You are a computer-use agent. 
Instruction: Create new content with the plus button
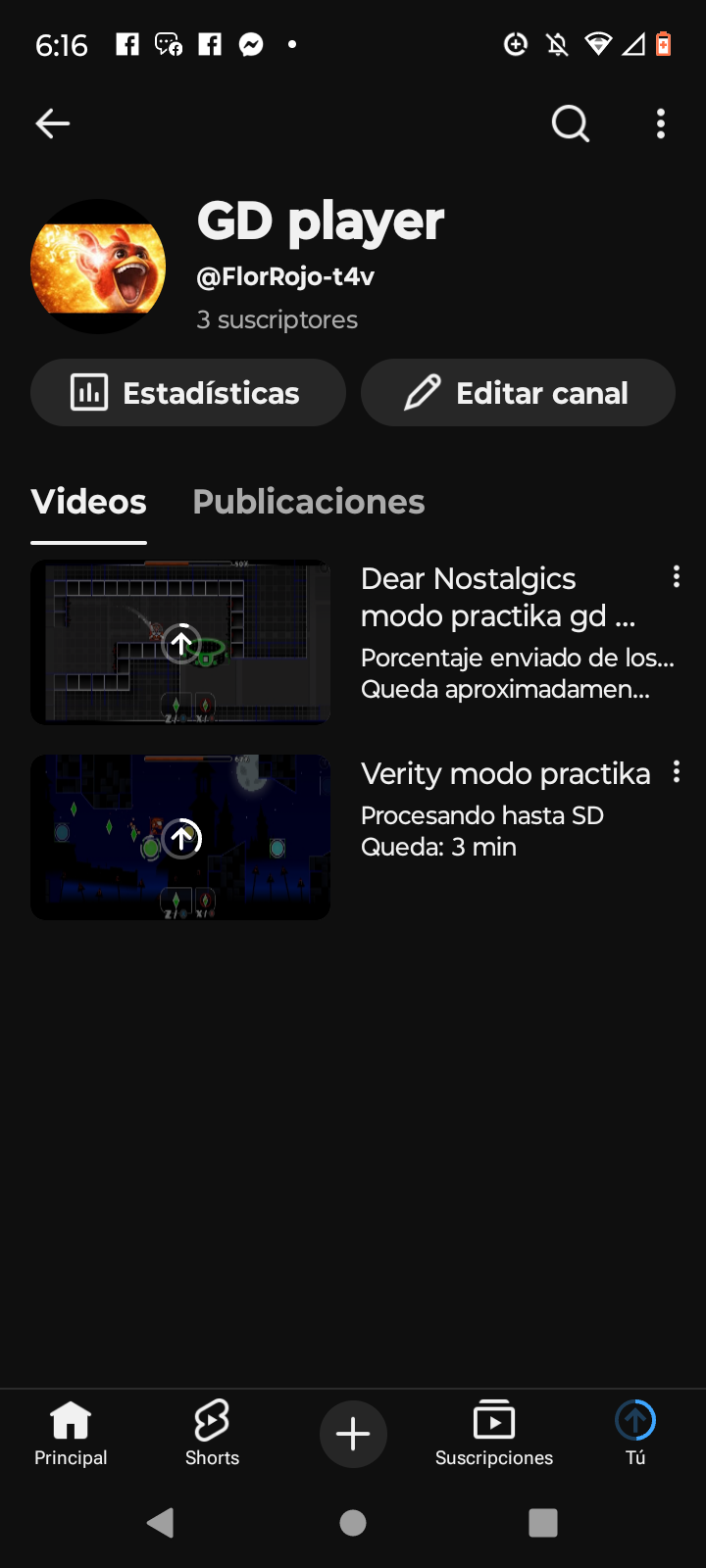pos(353,1434)
